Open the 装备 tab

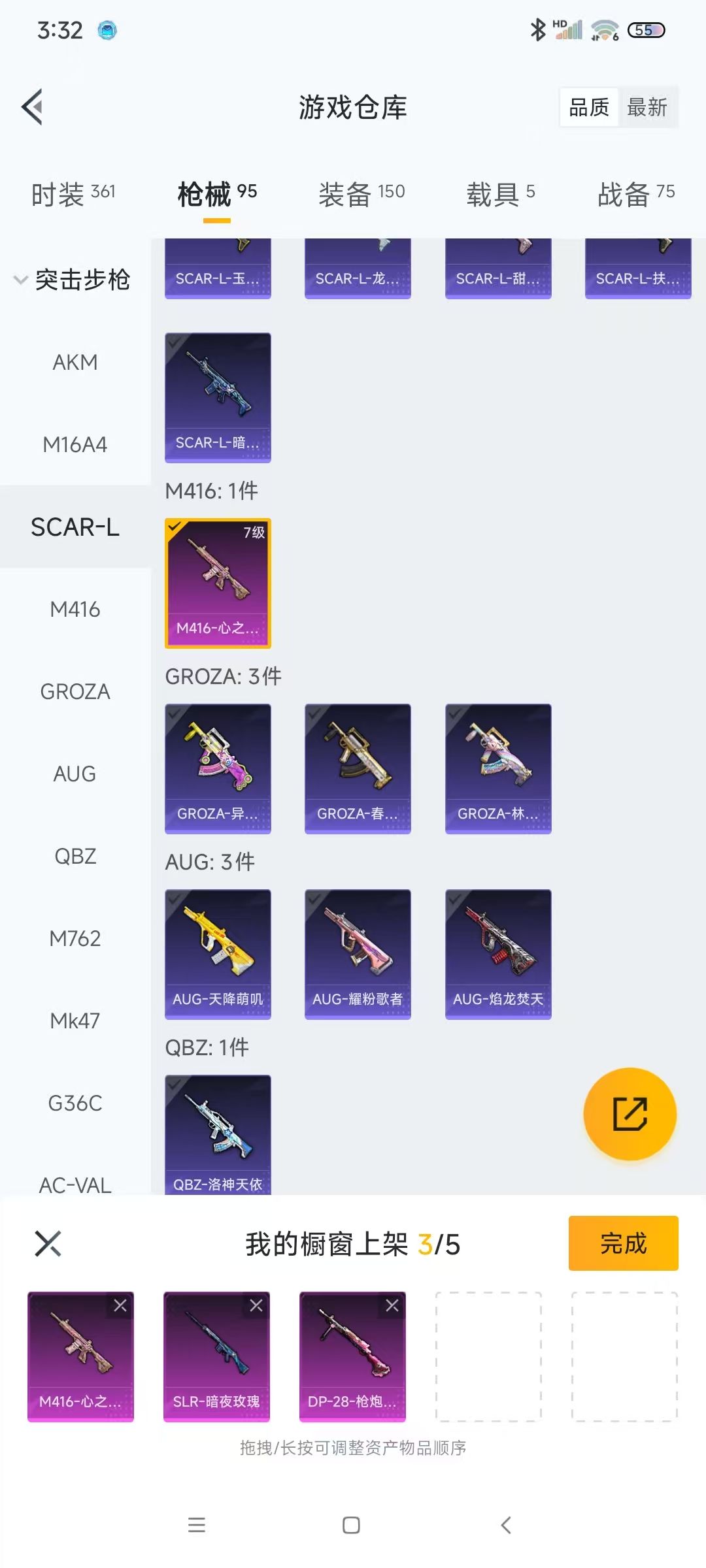[361, 194]
